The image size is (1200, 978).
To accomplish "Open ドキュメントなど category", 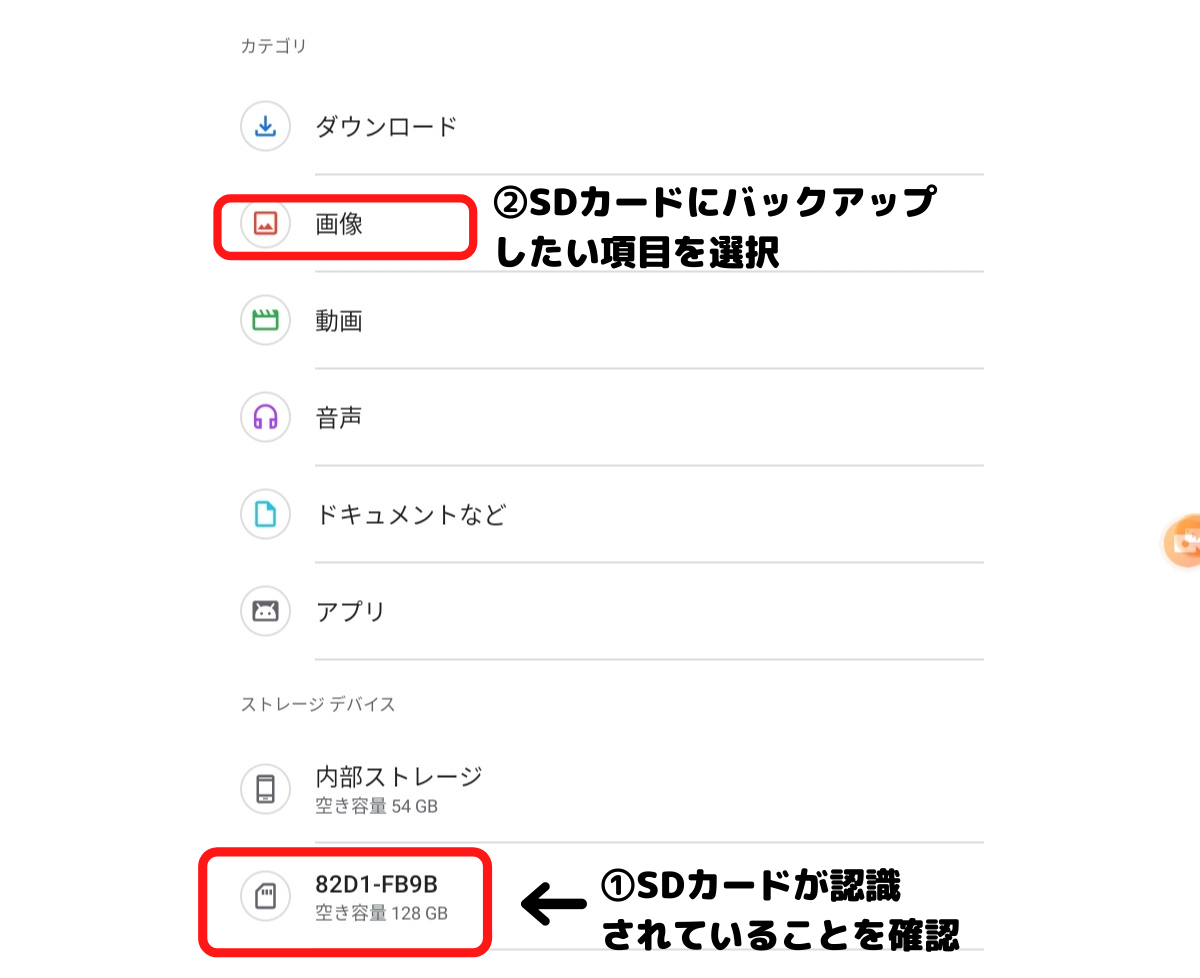I will (x=410, y=515).
